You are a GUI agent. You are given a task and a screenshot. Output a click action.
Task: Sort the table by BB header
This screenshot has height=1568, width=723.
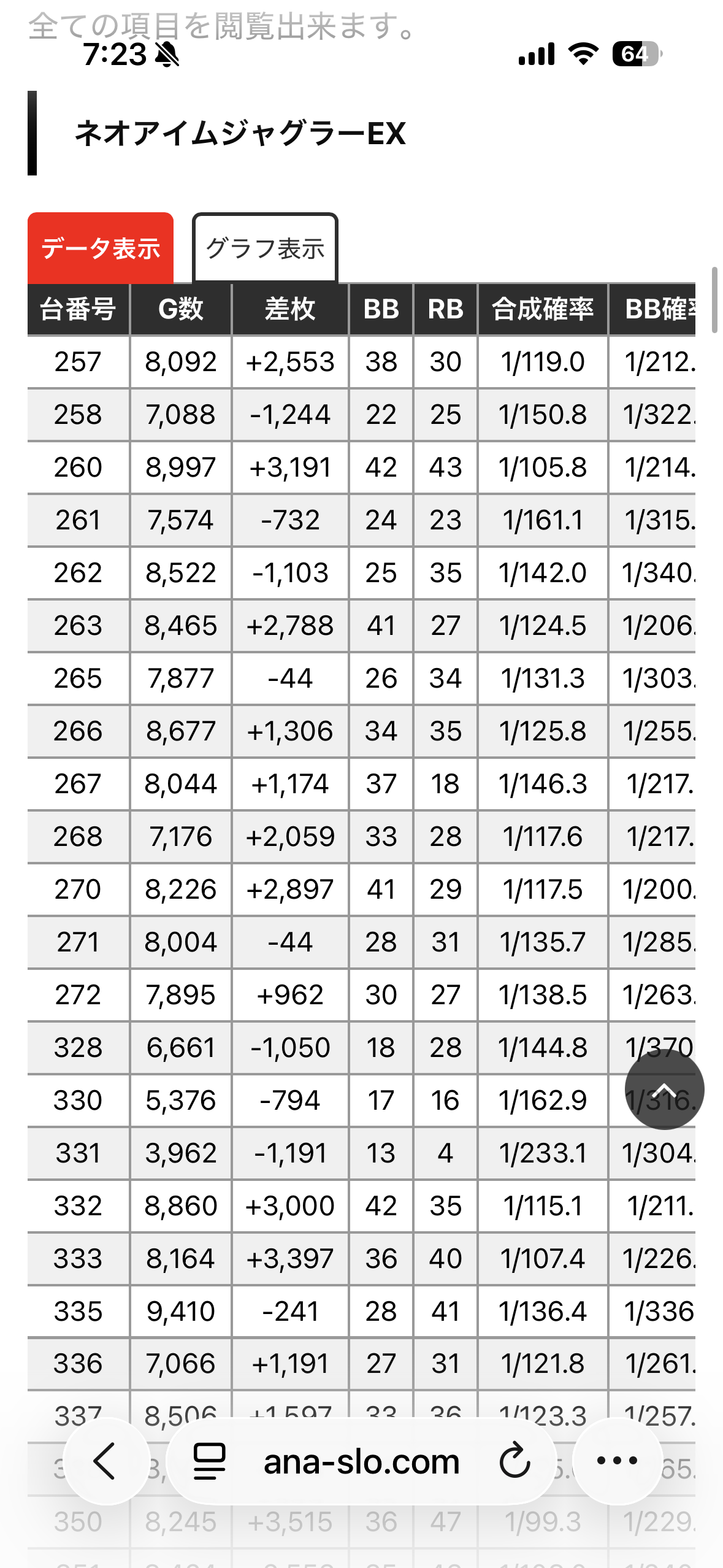coord(381,309)
